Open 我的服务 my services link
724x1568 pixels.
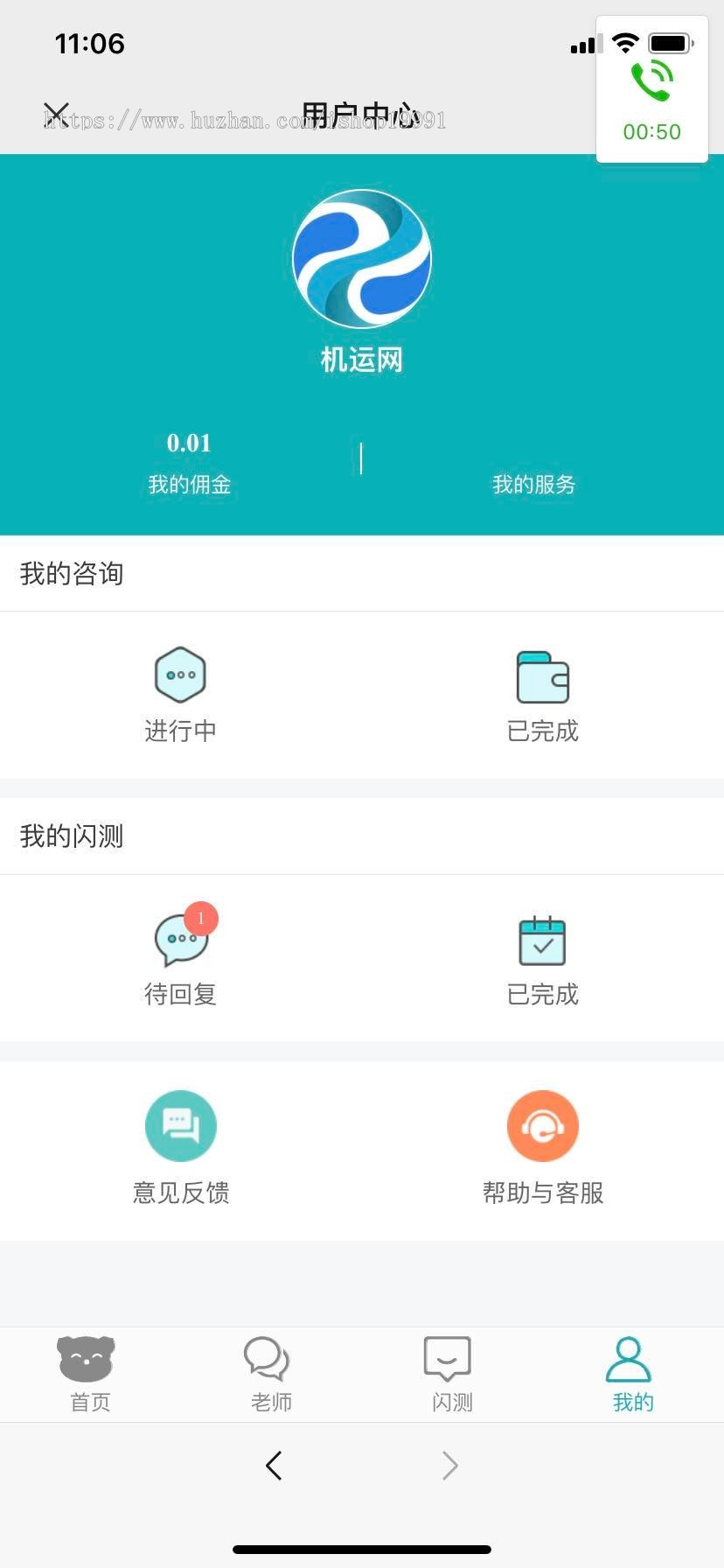[533, 484]
